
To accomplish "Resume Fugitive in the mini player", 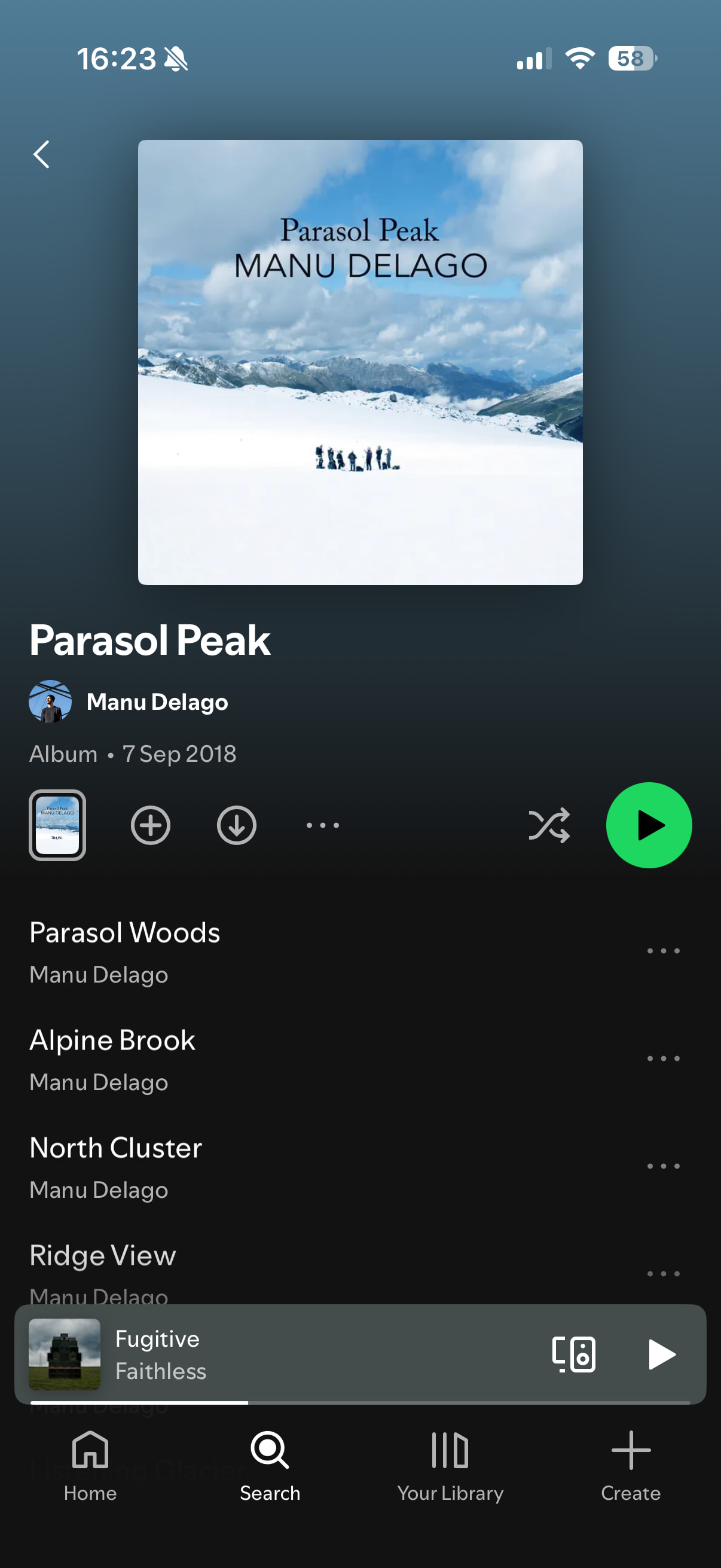I will point(661,1354).
